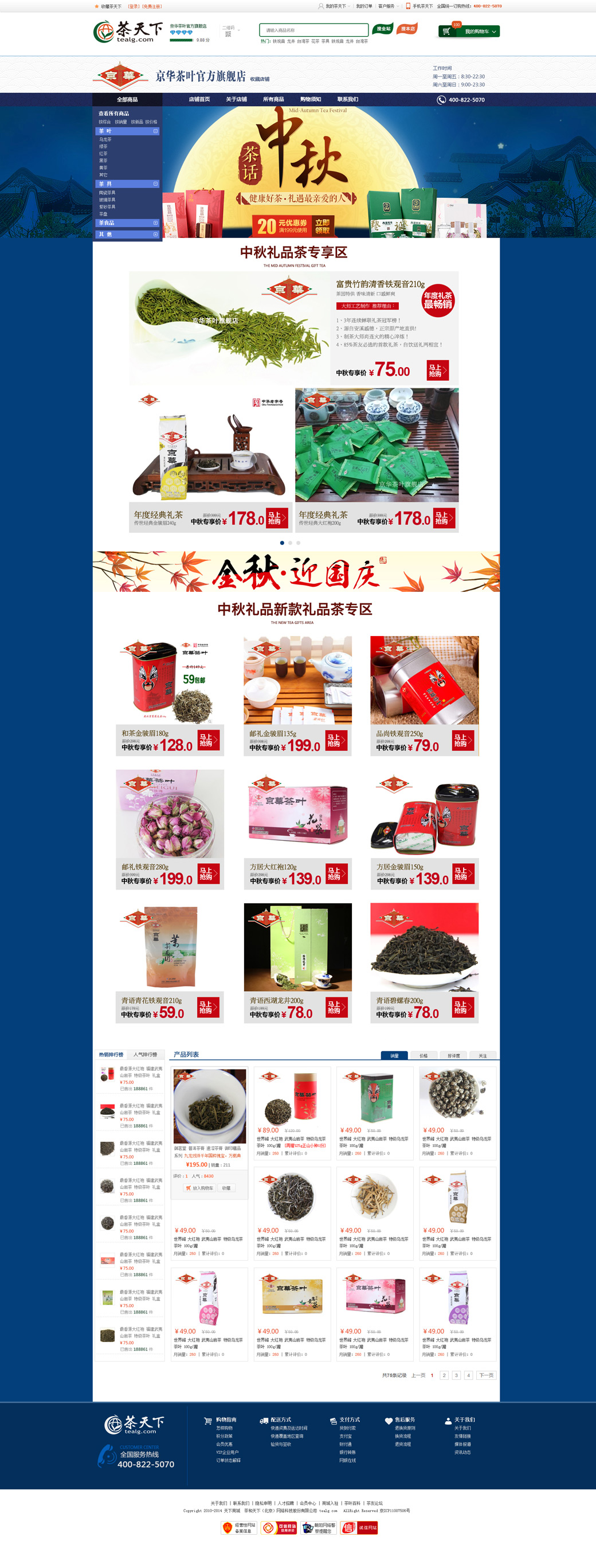Sort the product list by 价格
The width and height of the screenshot is (596, 1568).
coord(424,1056)
